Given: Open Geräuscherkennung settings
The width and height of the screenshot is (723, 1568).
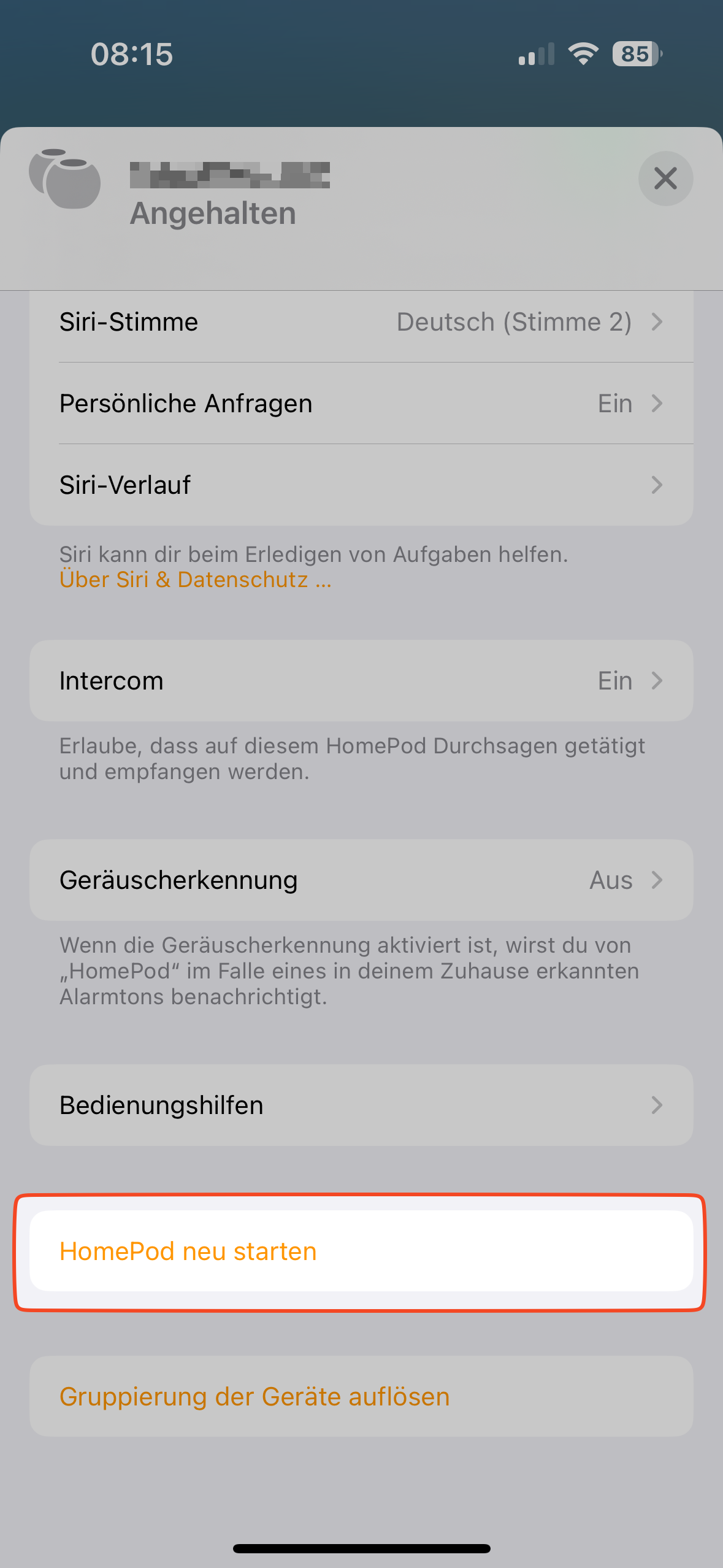Looking at the screenshot, I should point(361,880).
